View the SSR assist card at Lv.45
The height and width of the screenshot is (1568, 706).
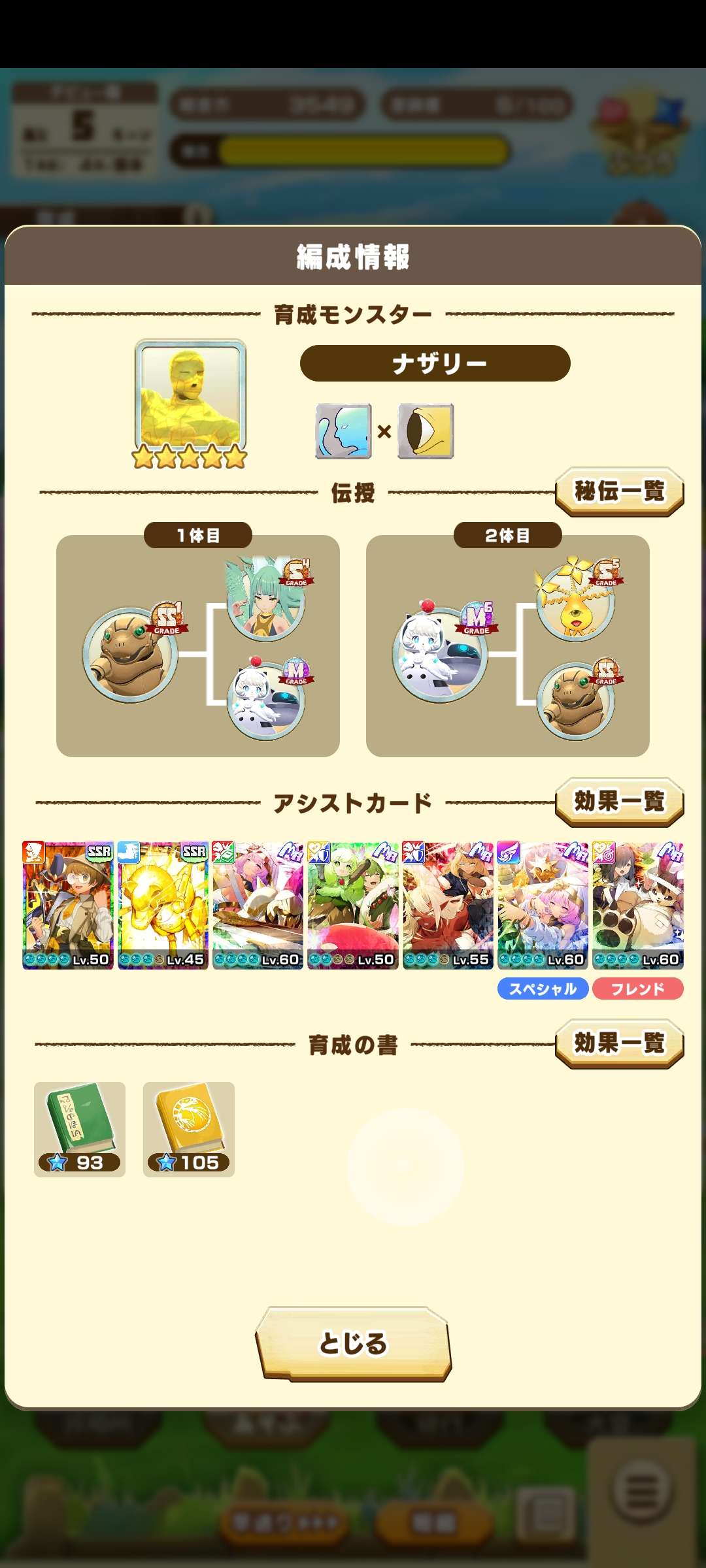click(163, 905)
